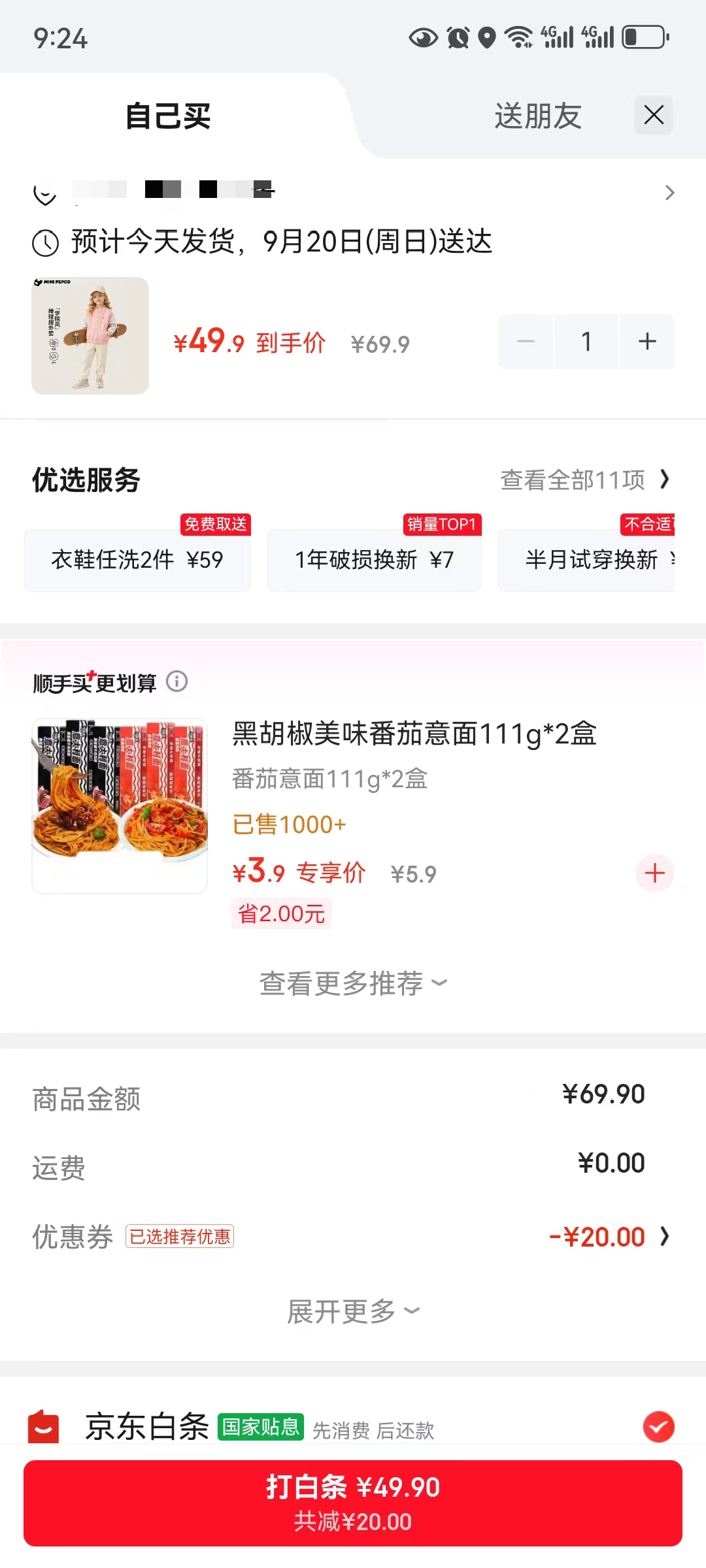Select 1年破损换新 ¥7 service

[x=374, y=560]
